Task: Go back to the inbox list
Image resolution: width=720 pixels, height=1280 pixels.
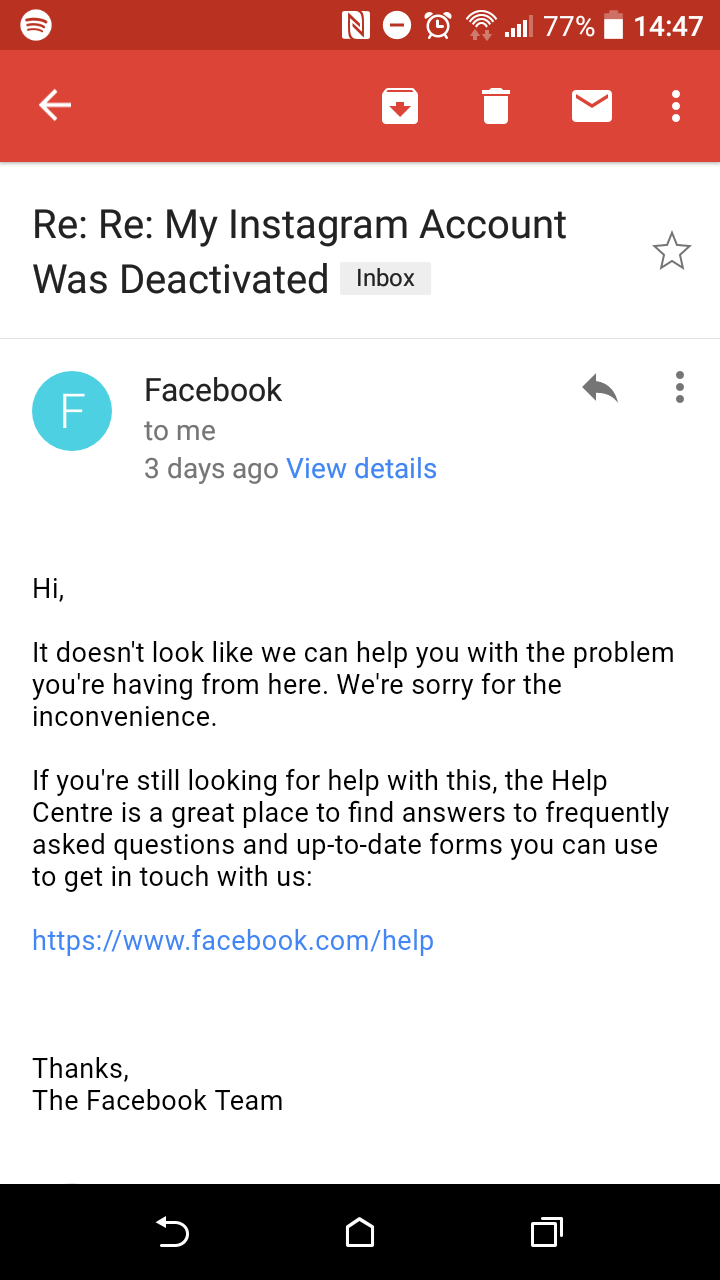Action: [x=55, y=105]
